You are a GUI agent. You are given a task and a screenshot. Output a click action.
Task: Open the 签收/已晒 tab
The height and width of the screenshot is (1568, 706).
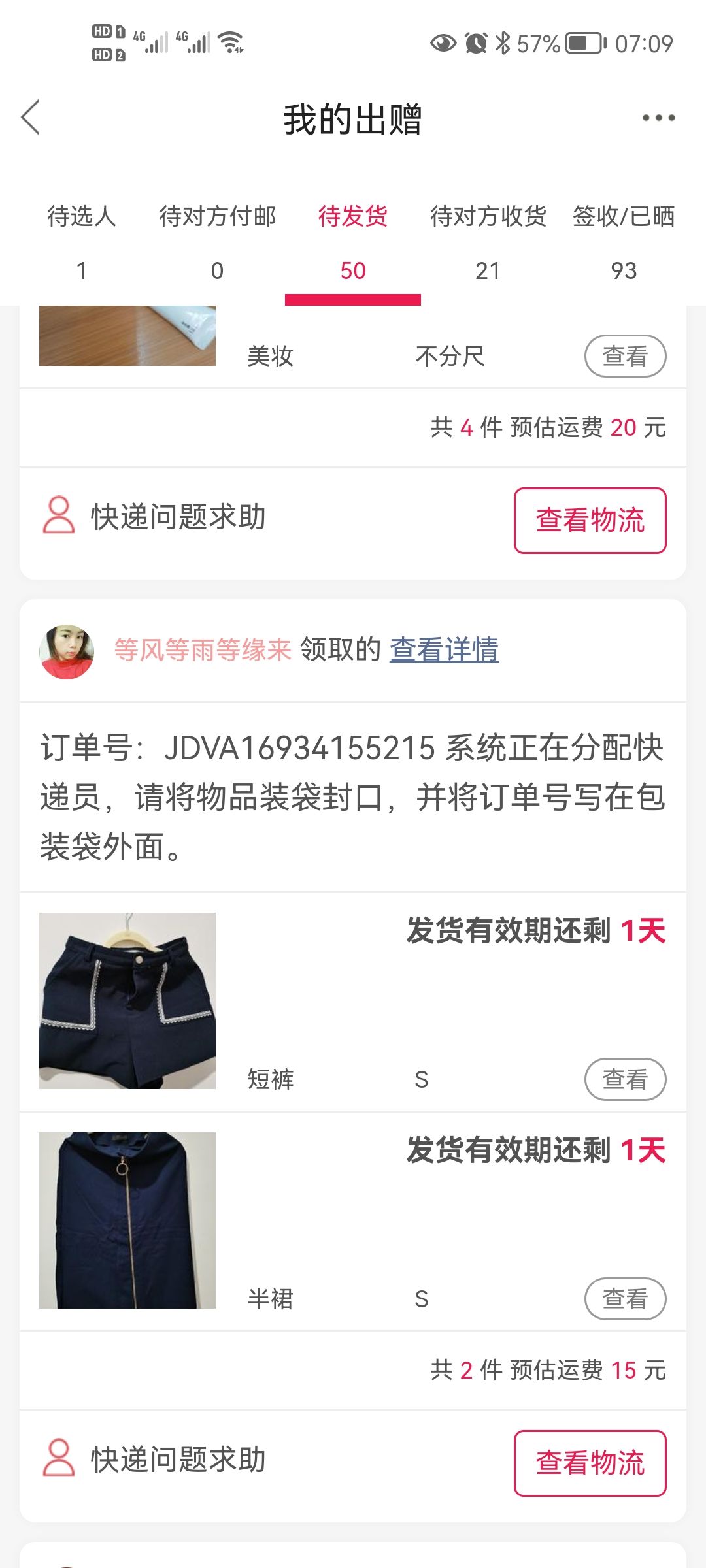(x=624, y=242)
